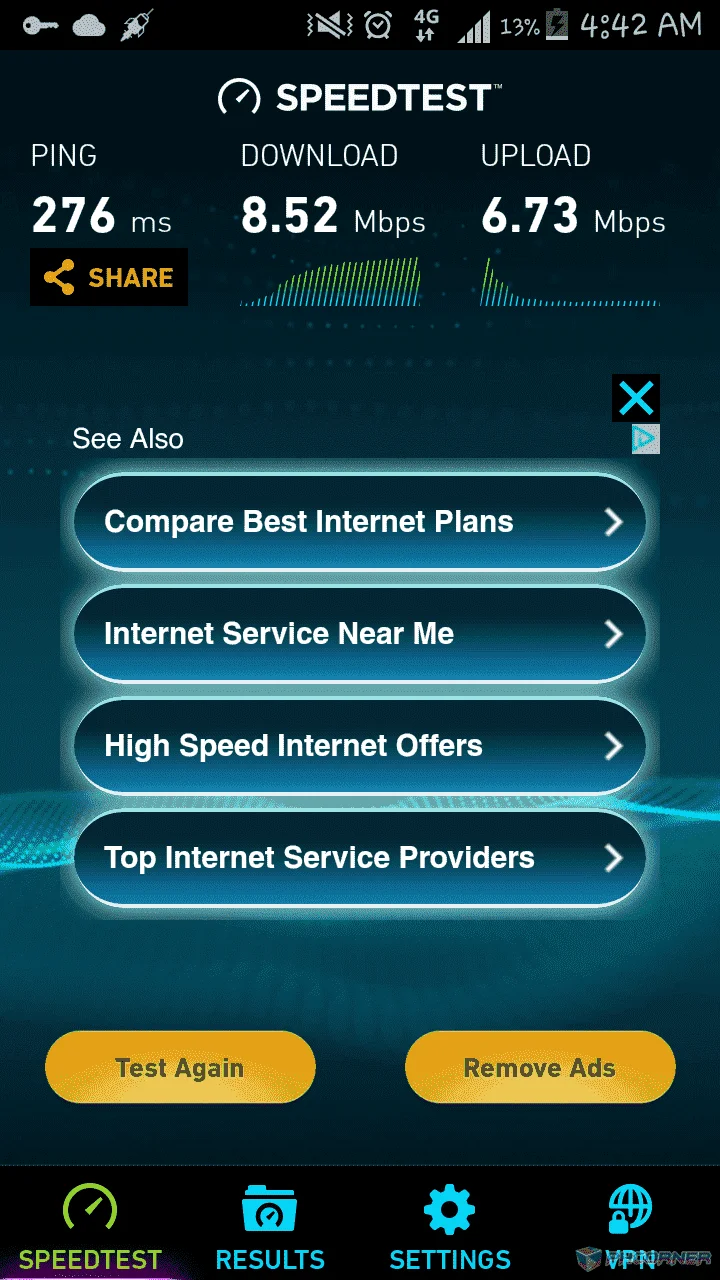Switch to the VPN tab
The width and height of the screenshot is (720, 1280).
click(x=630, y=1227)
